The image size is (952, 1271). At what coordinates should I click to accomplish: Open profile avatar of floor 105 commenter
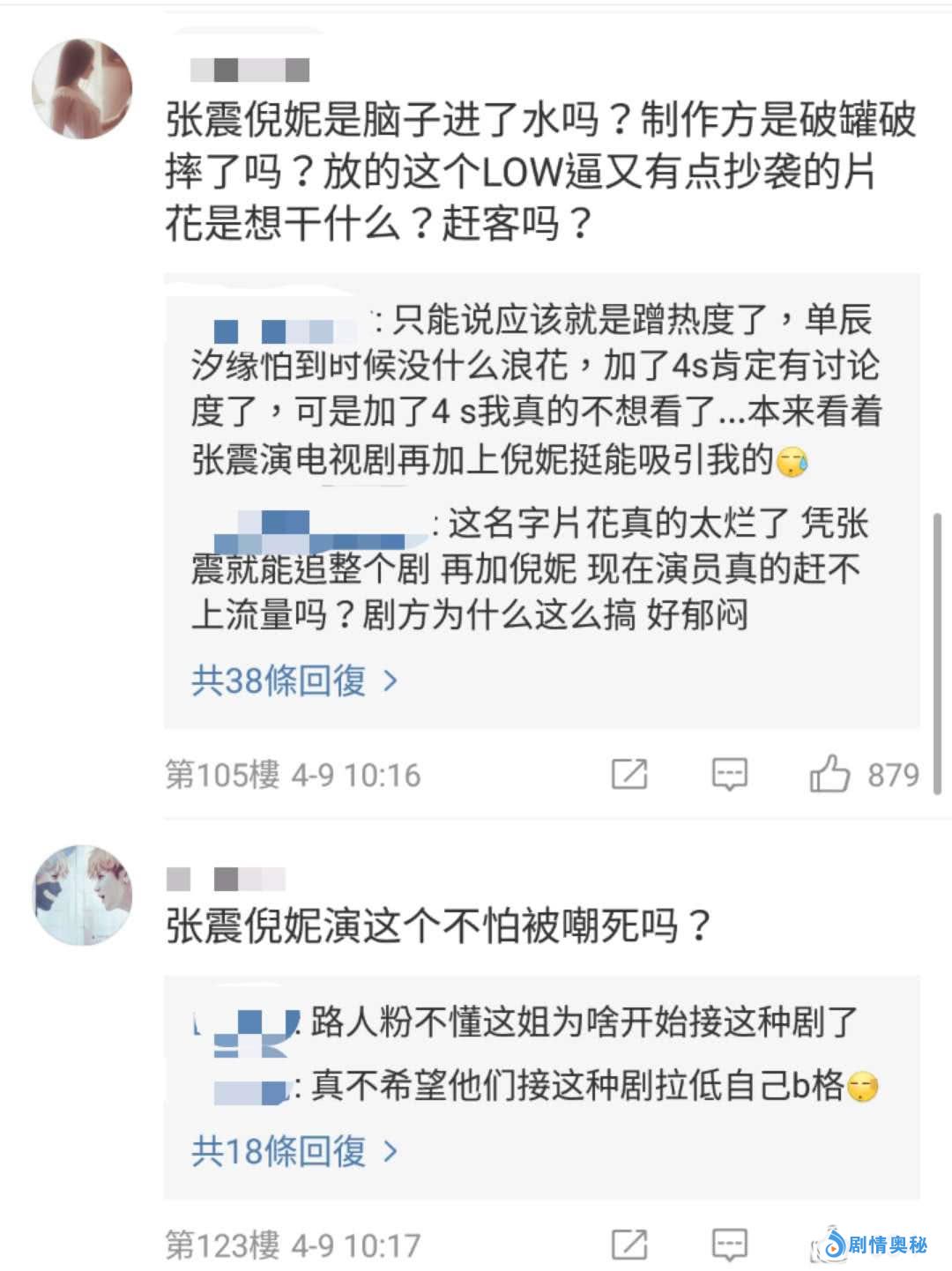(82, 88)
